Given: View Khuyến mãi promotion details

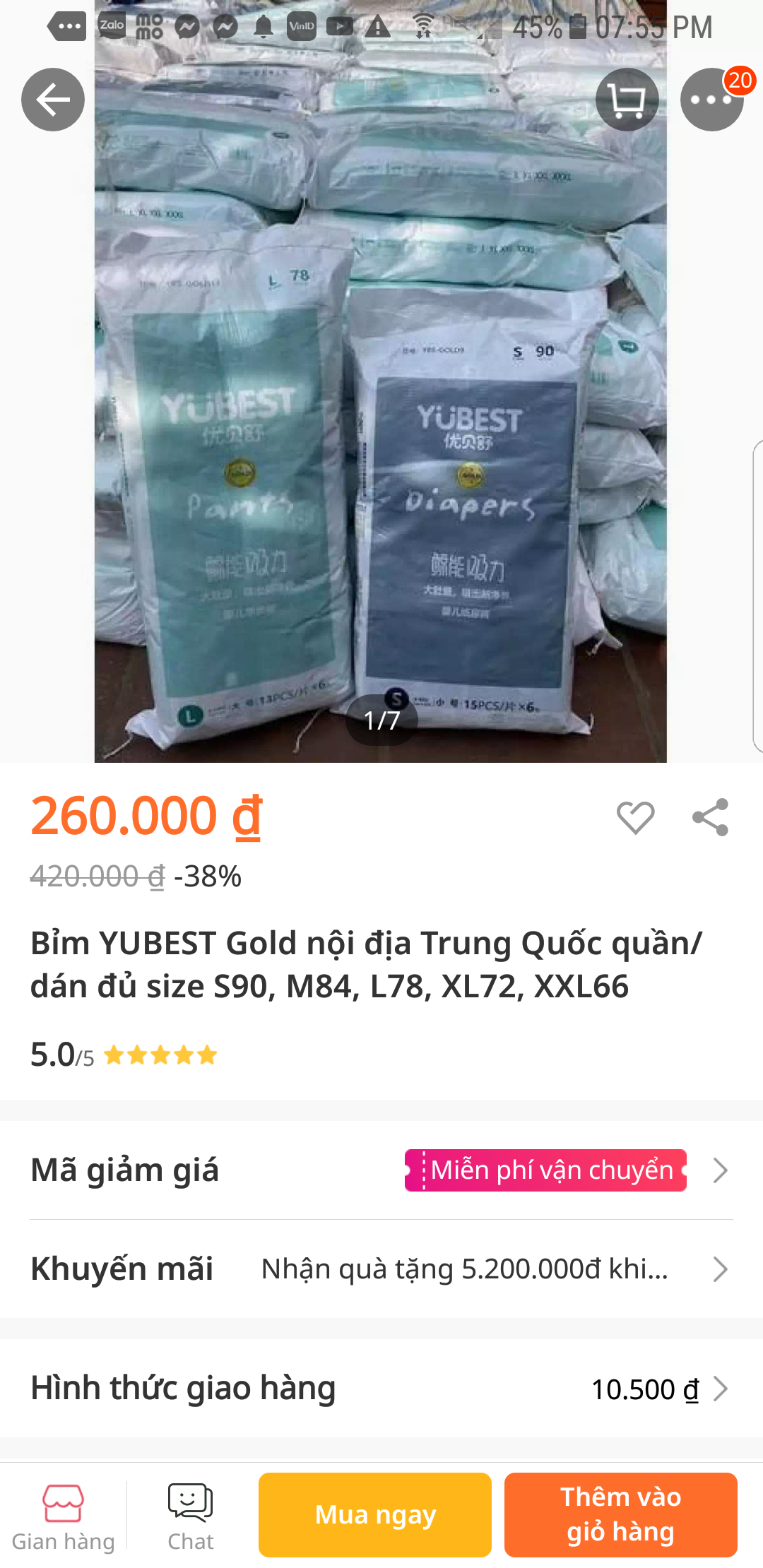Looking at the screenshot, I should 381,1269.
